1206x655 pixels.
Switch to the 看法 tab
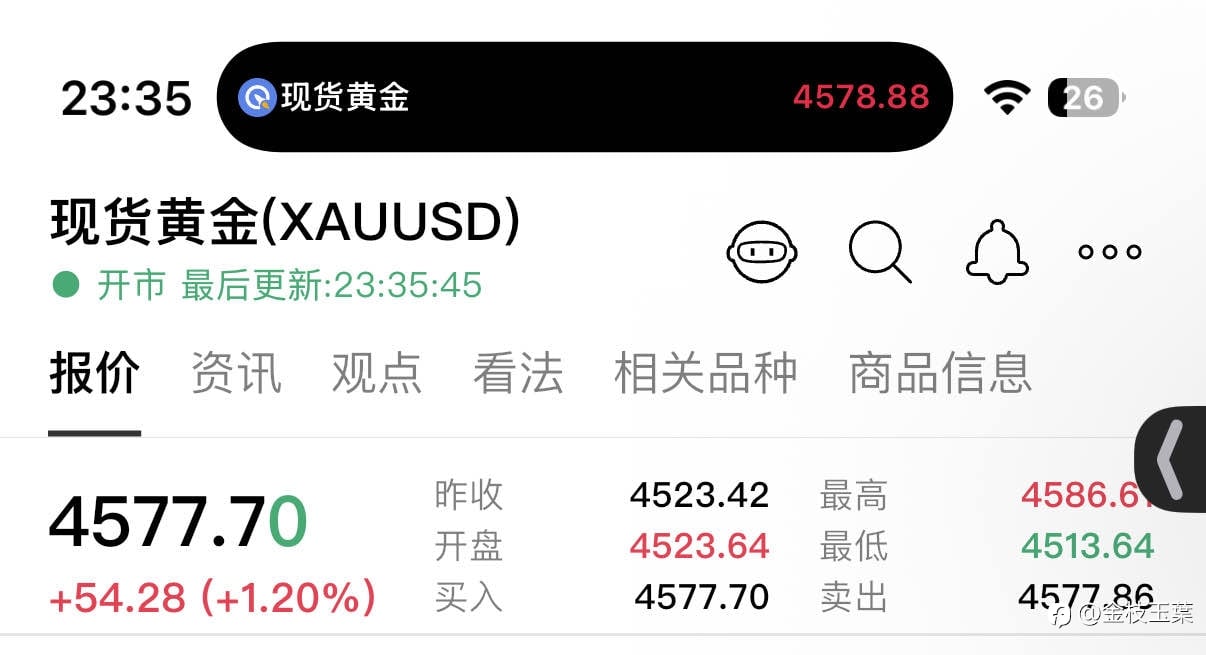click(518, 373)
